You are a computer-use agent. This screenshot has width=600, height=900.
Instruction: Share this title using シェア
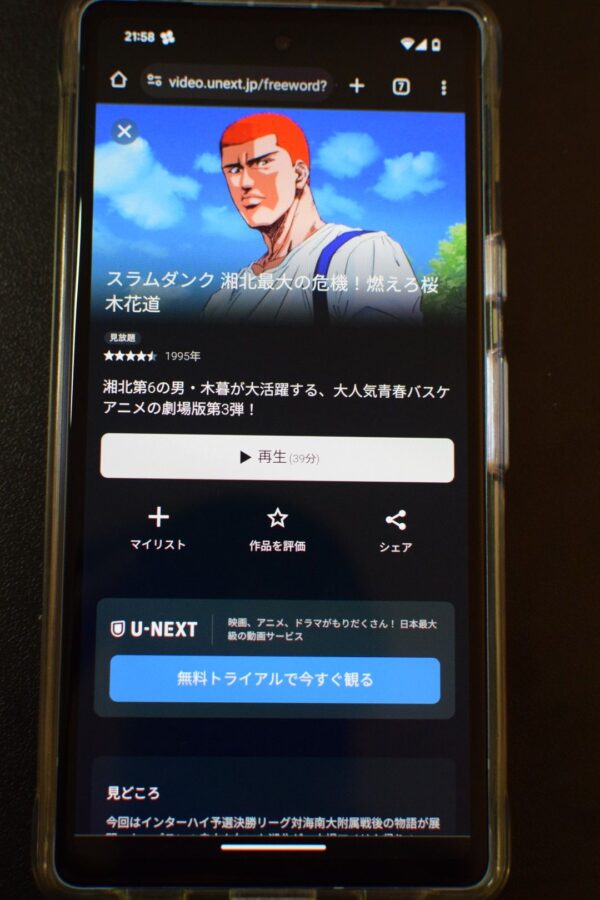395,529
